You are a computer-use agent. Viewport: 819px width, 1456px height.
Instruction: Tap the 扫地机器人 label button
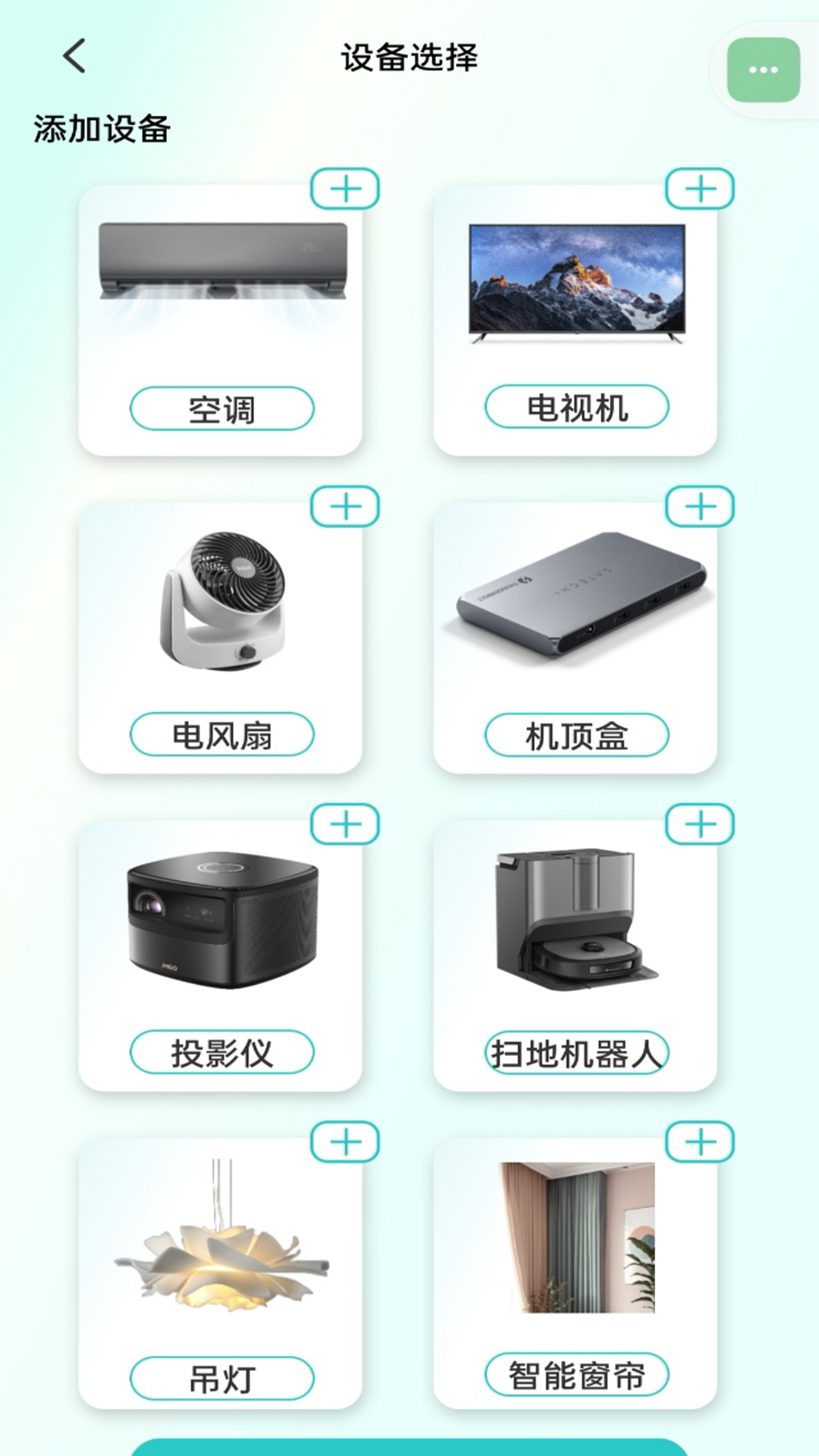pyautogui.click(x=577, y=1053)
